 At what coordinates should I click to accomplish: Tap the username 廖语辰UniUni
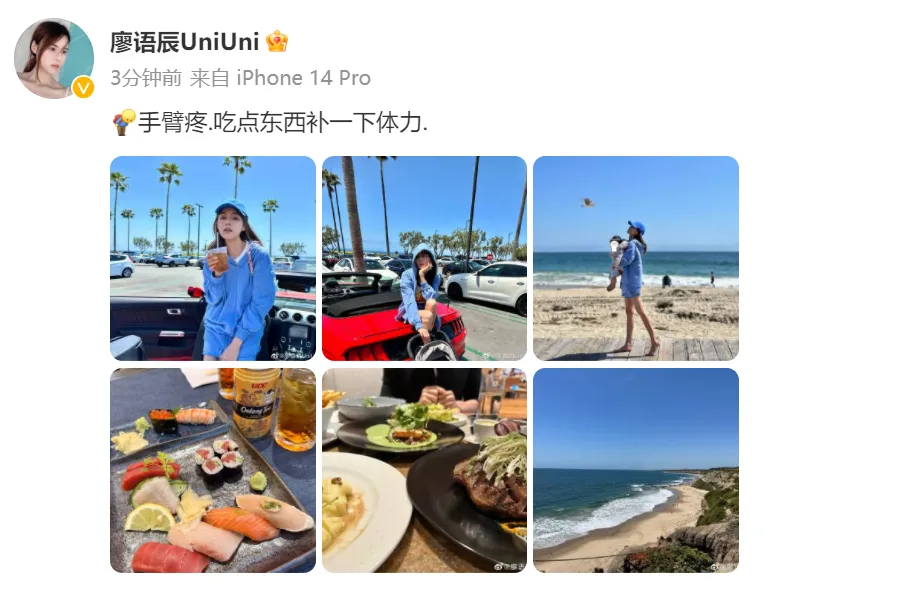184,41
